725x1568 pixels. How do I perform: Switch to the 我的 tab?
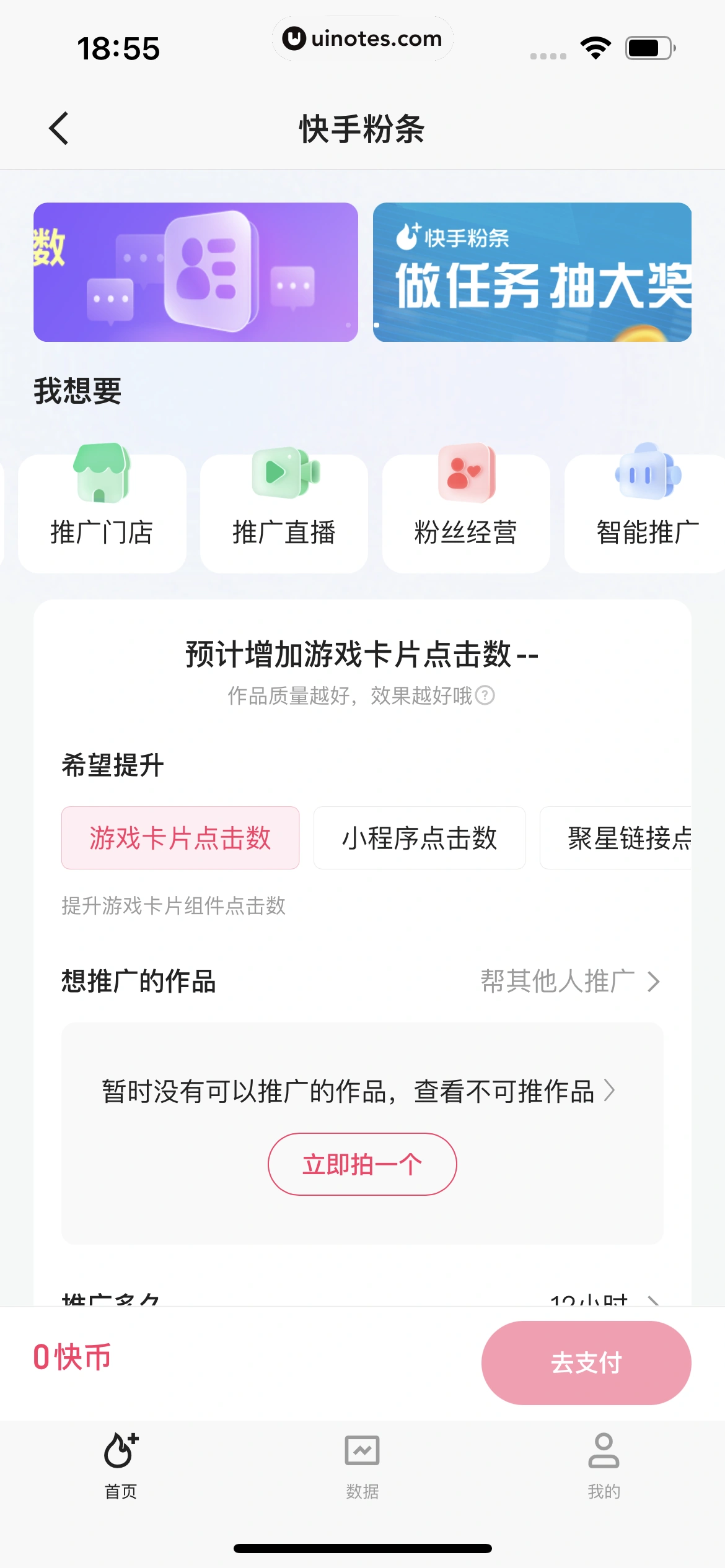click(x=604, y=1465)
